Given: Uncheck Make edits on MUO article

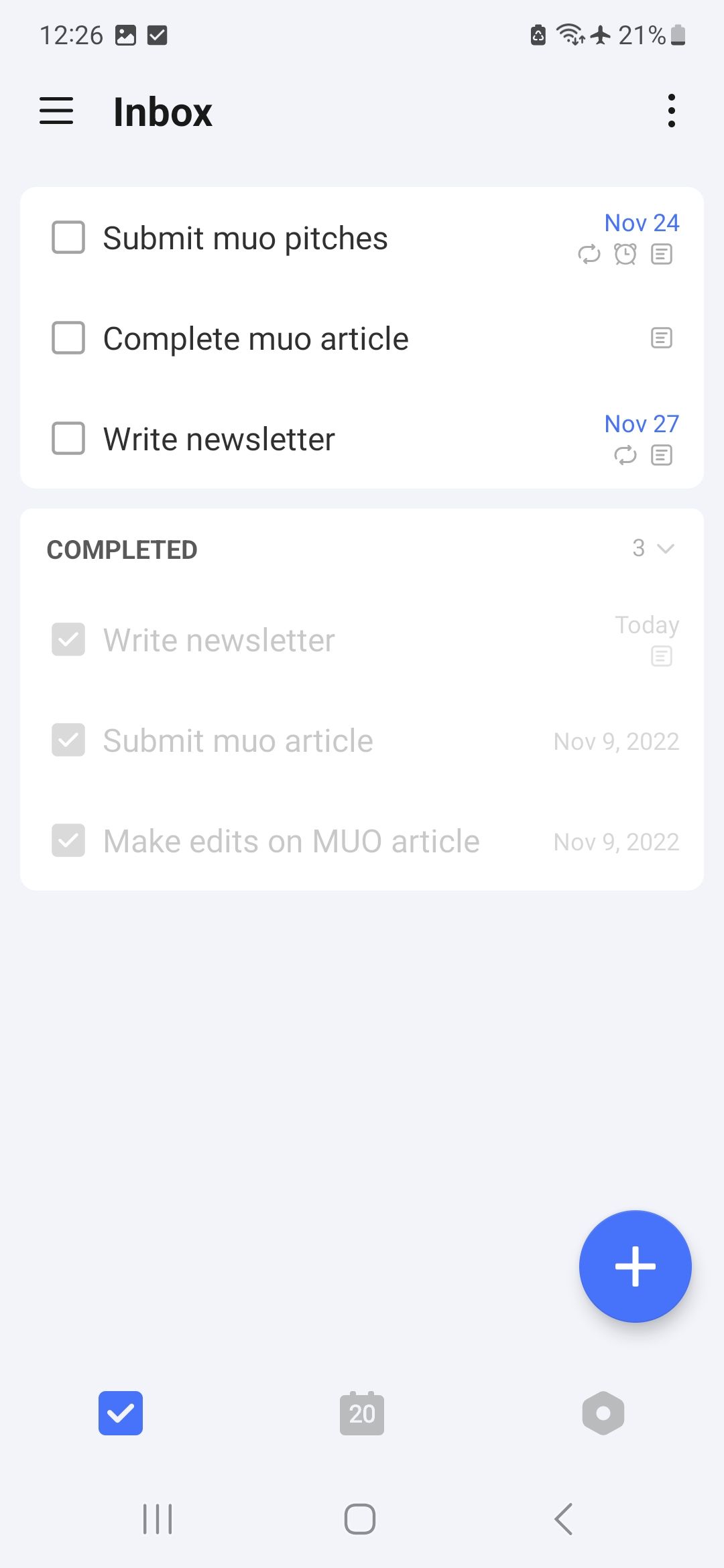Looking at the screenshot, I should [x=68, y=840].
